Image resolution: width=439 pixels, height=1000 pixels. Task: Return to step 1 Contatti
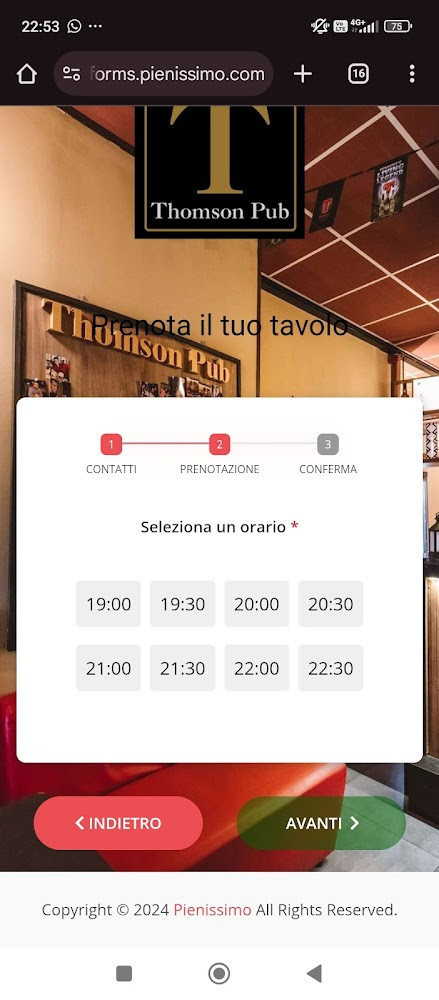[111, 444]
